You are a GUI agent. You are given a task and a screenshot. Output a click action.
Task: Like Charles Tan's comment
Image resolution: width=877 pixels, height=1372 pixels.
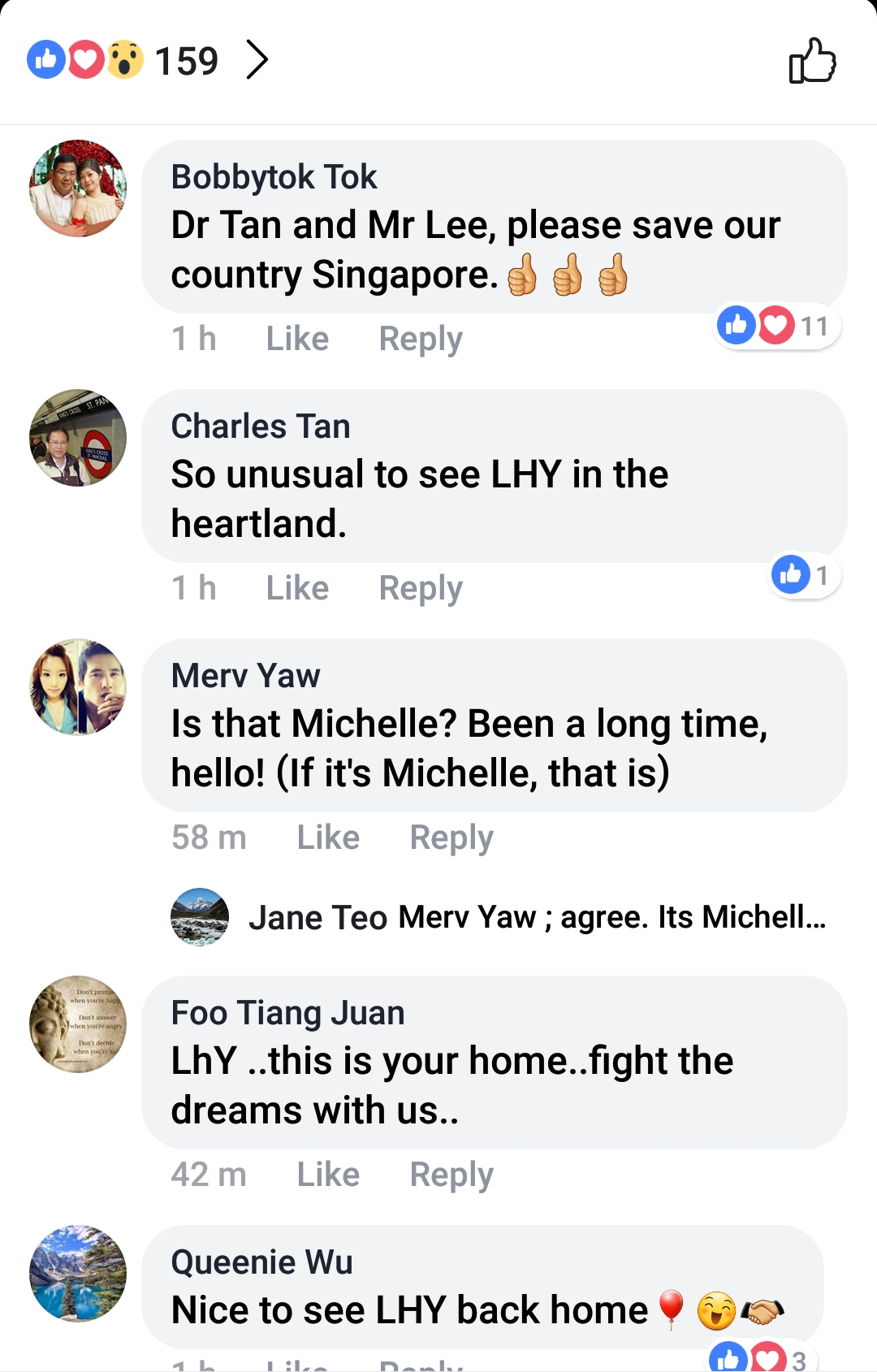297,588
